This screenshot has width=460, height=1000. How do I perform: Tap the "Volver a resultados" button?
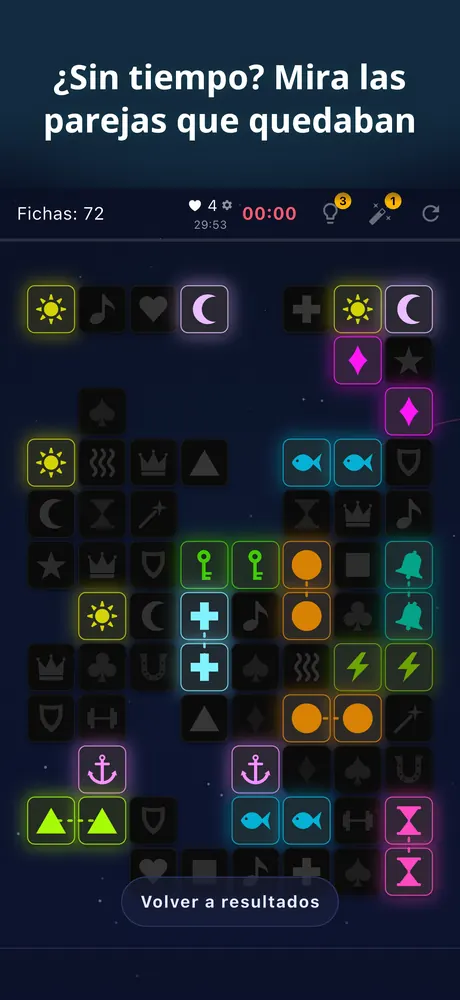(x=230, y=902)
